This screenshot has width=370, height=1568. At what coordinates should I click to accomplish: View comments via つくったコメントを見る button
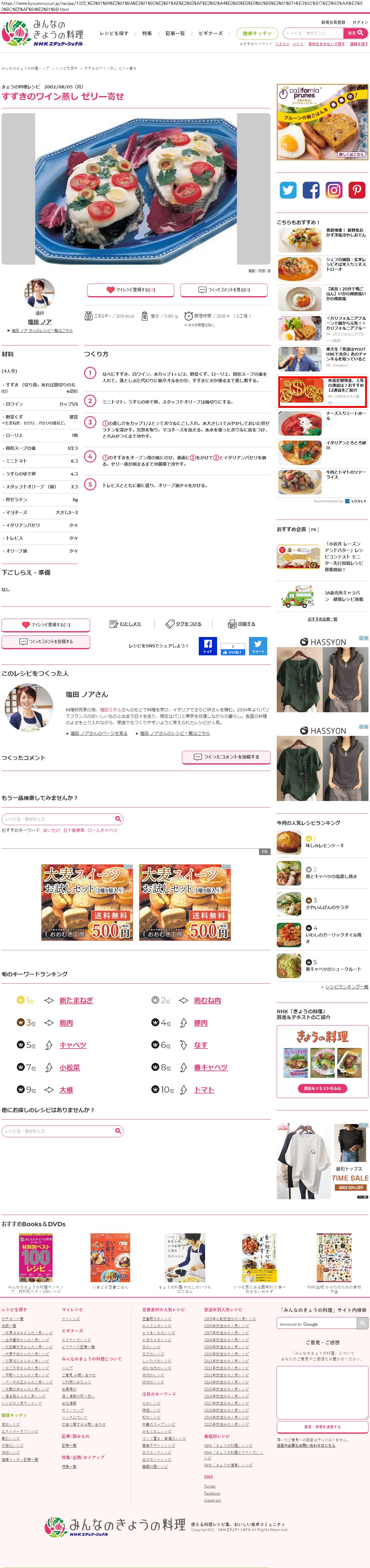[224, 290]
